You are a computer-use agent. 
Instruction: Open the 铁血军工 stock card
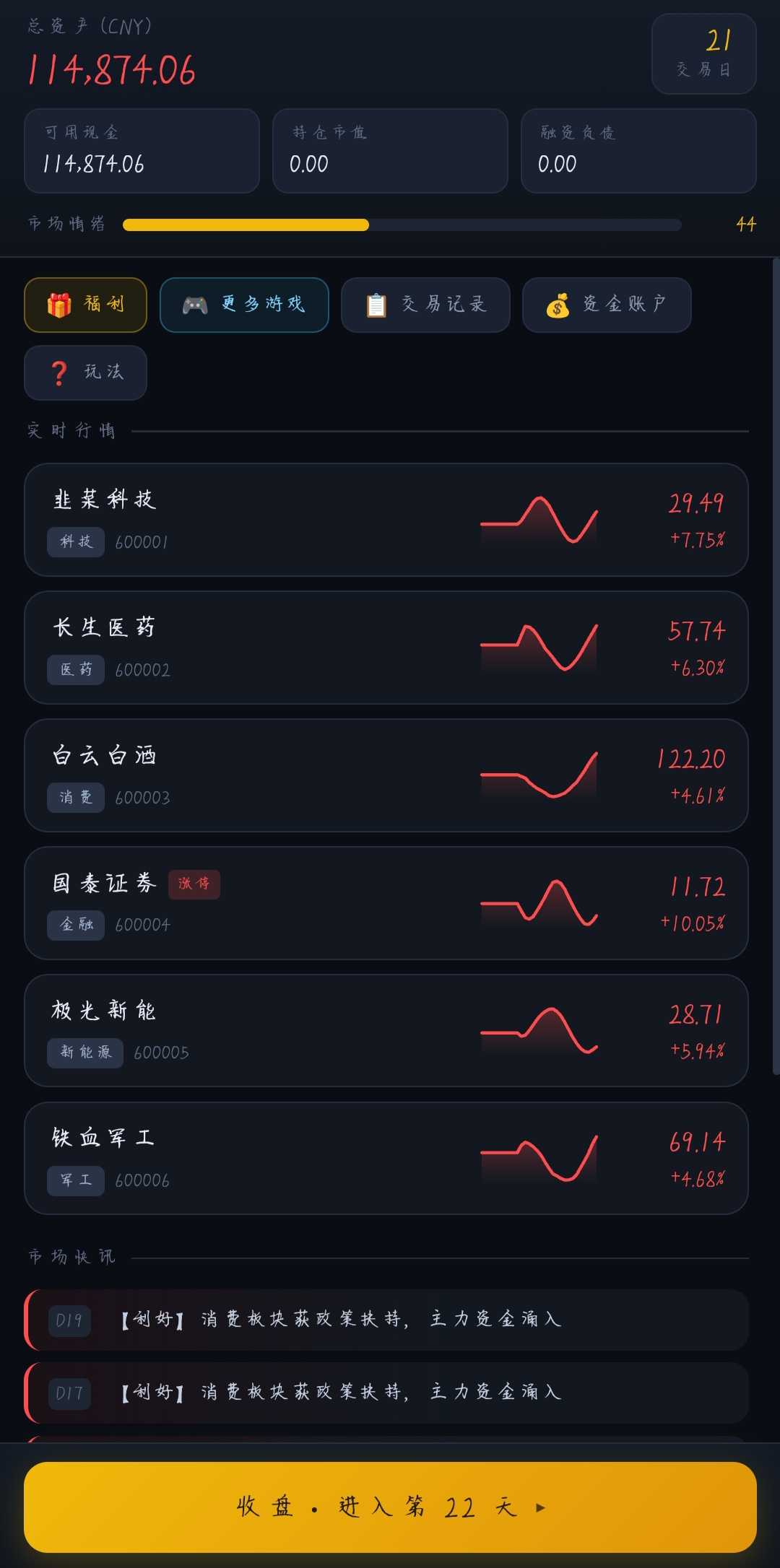[386, 1159]
